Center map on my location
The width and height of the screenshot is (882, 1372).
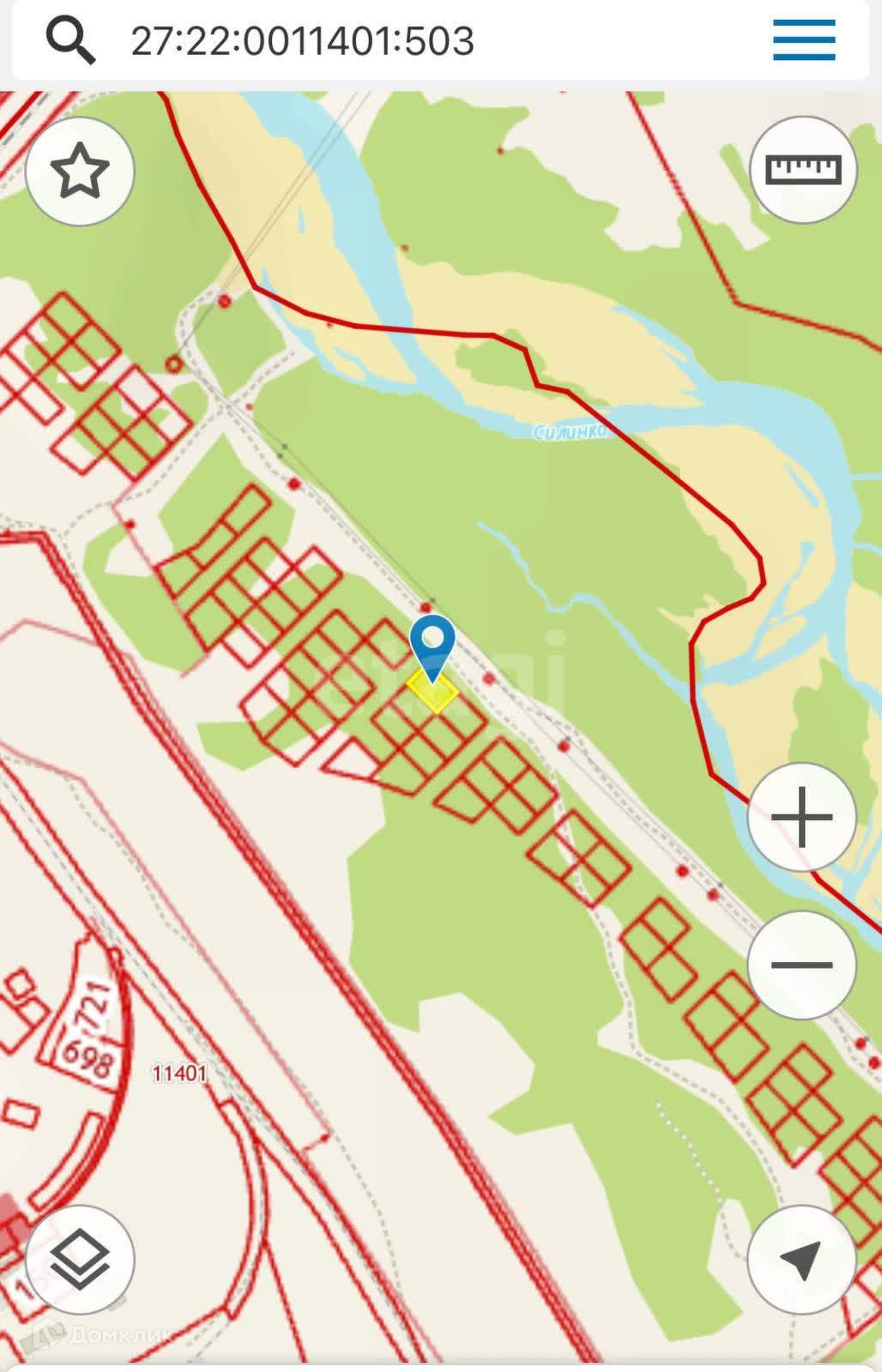pyautogui.click(x=802, y=1259)
